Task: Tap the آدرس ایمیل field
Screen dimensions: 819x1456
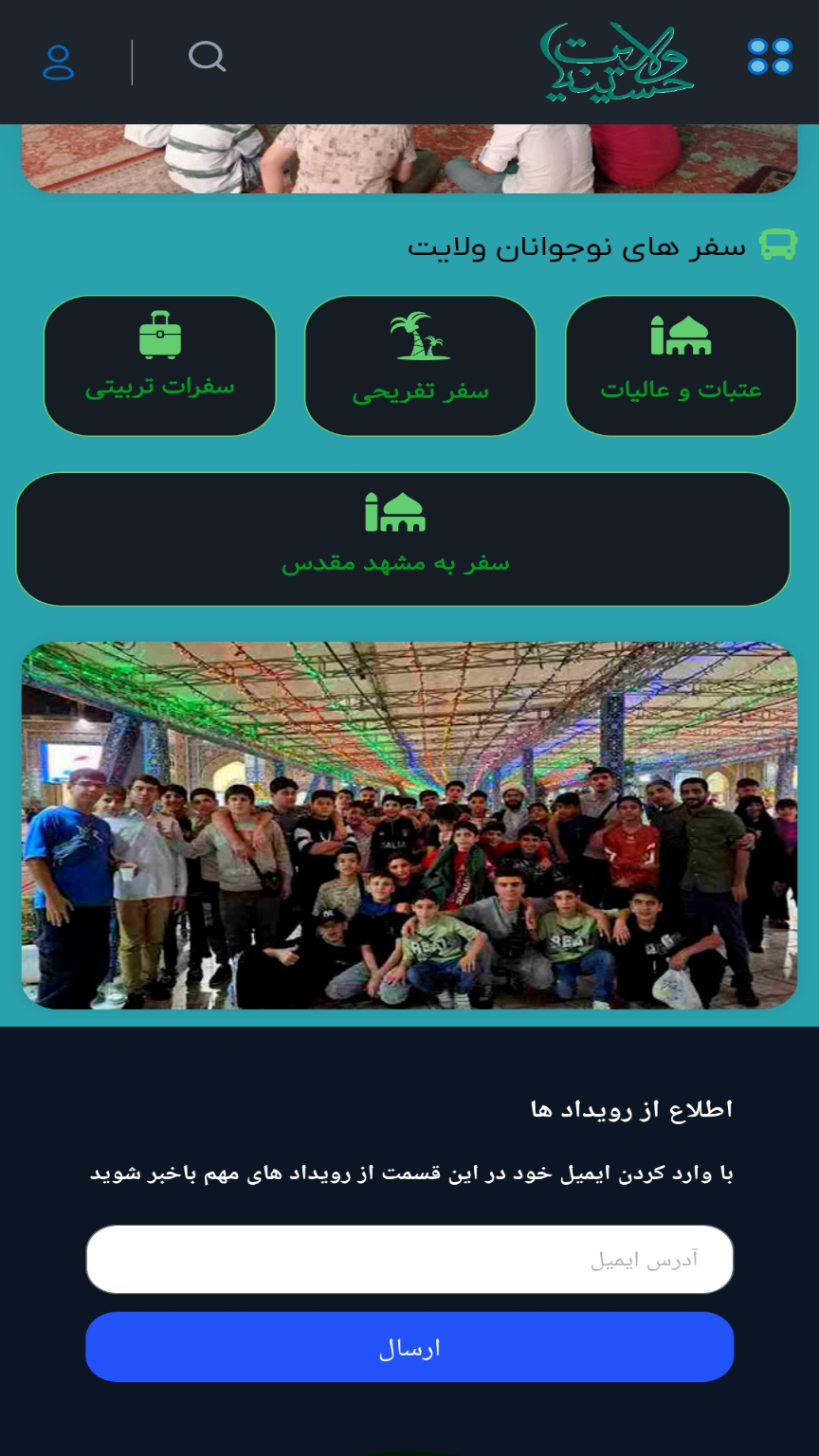Action: pyautogui.click(x=409, y=1259)
